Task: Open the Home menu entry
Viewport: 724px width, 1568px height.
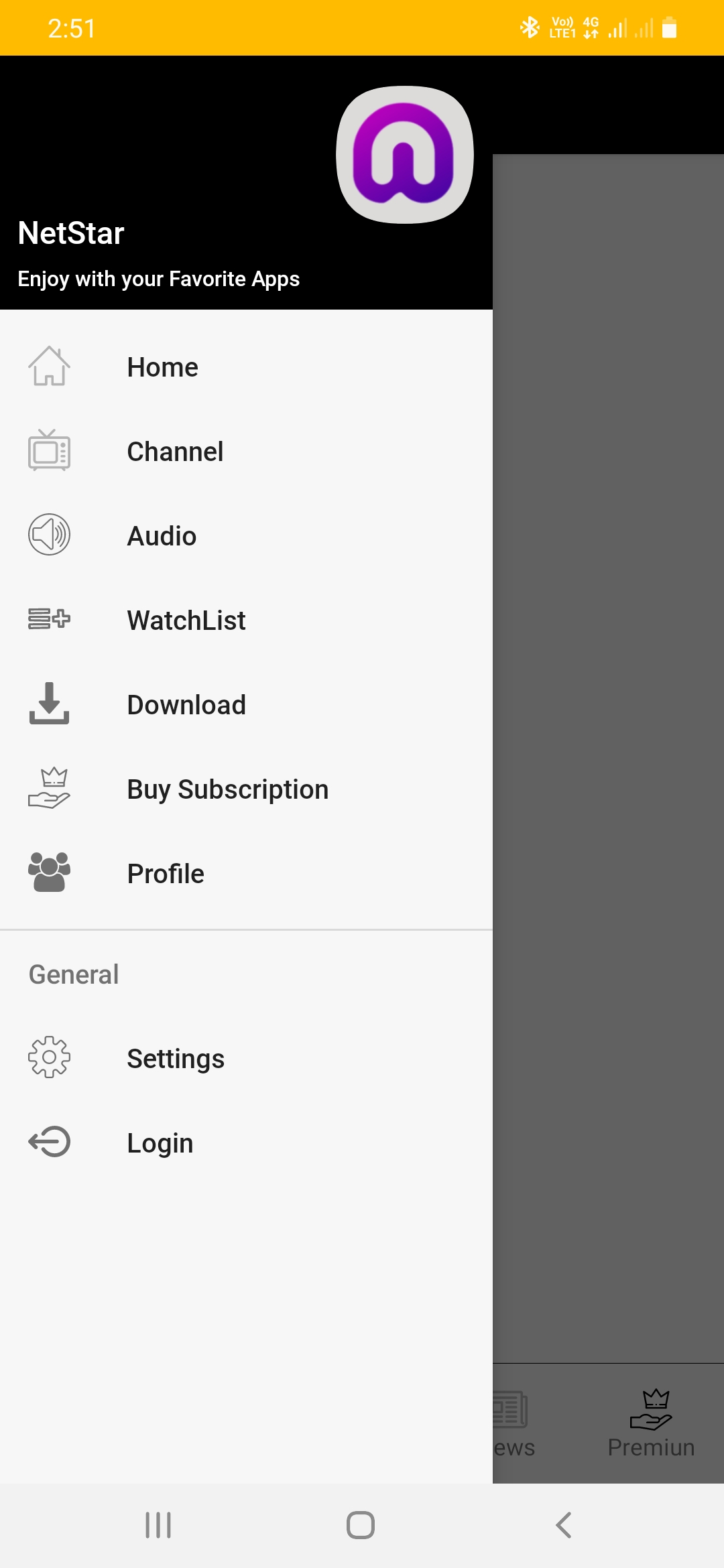Action: point(162,367)
